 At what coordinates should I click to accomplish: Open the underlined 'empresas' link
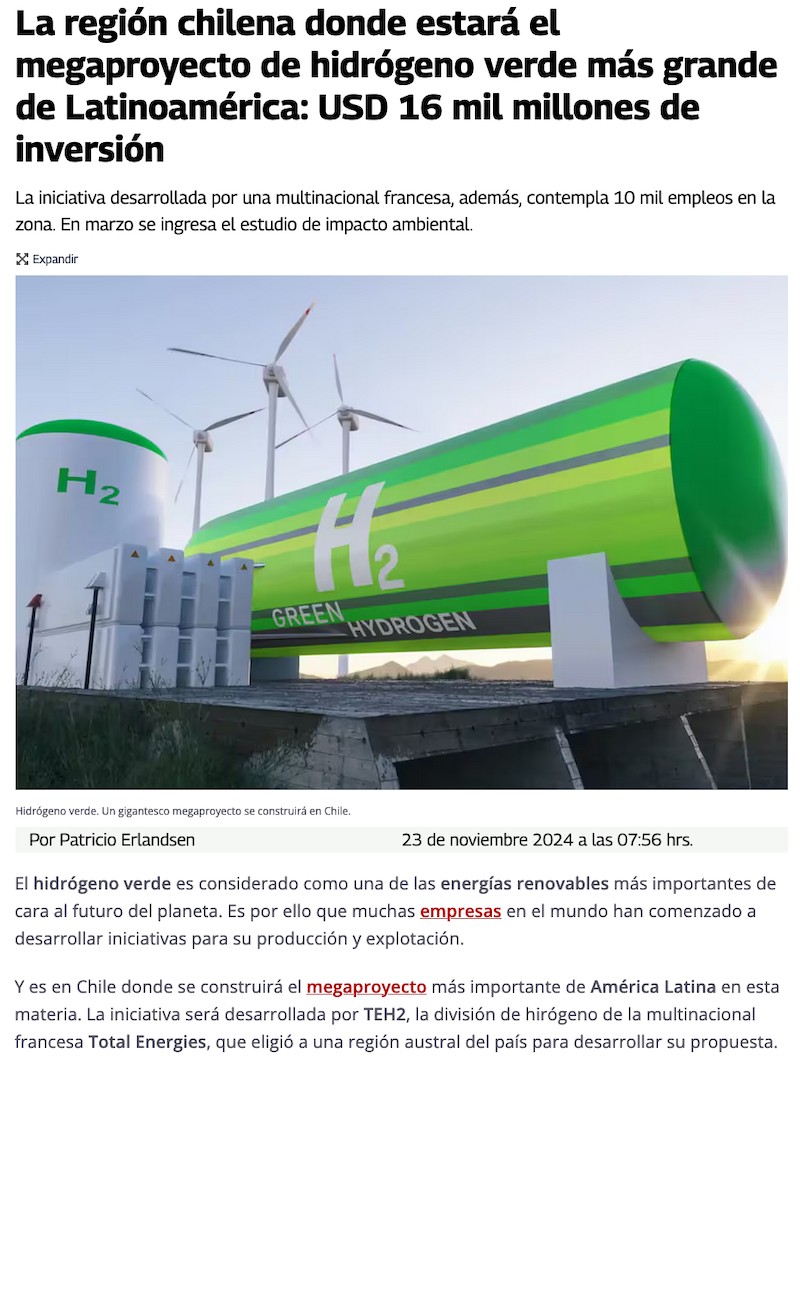(x=460, y=911)
